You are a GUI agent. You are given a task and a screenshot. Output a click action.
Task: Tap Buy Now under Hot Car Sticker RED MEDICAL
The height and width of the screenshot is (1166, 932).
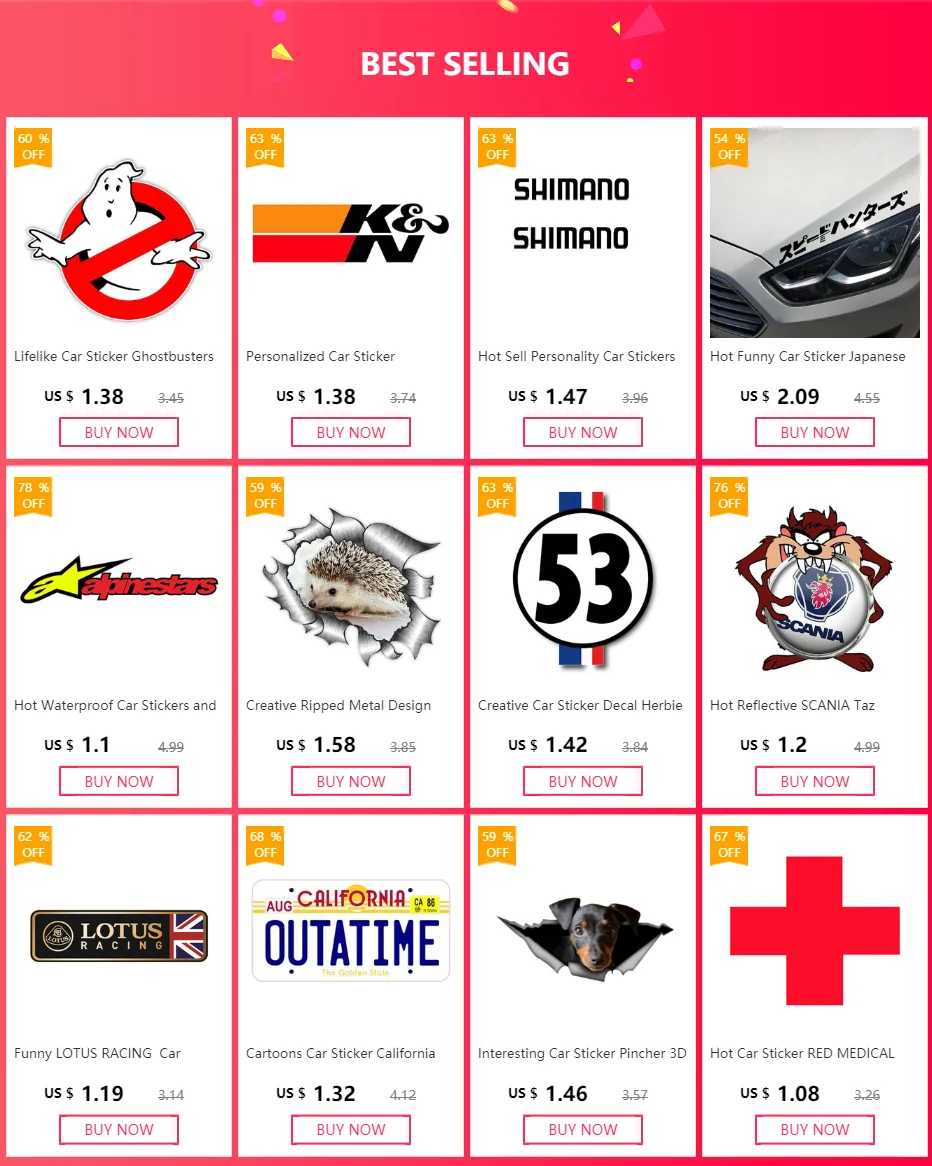(x=814, y=1129)
